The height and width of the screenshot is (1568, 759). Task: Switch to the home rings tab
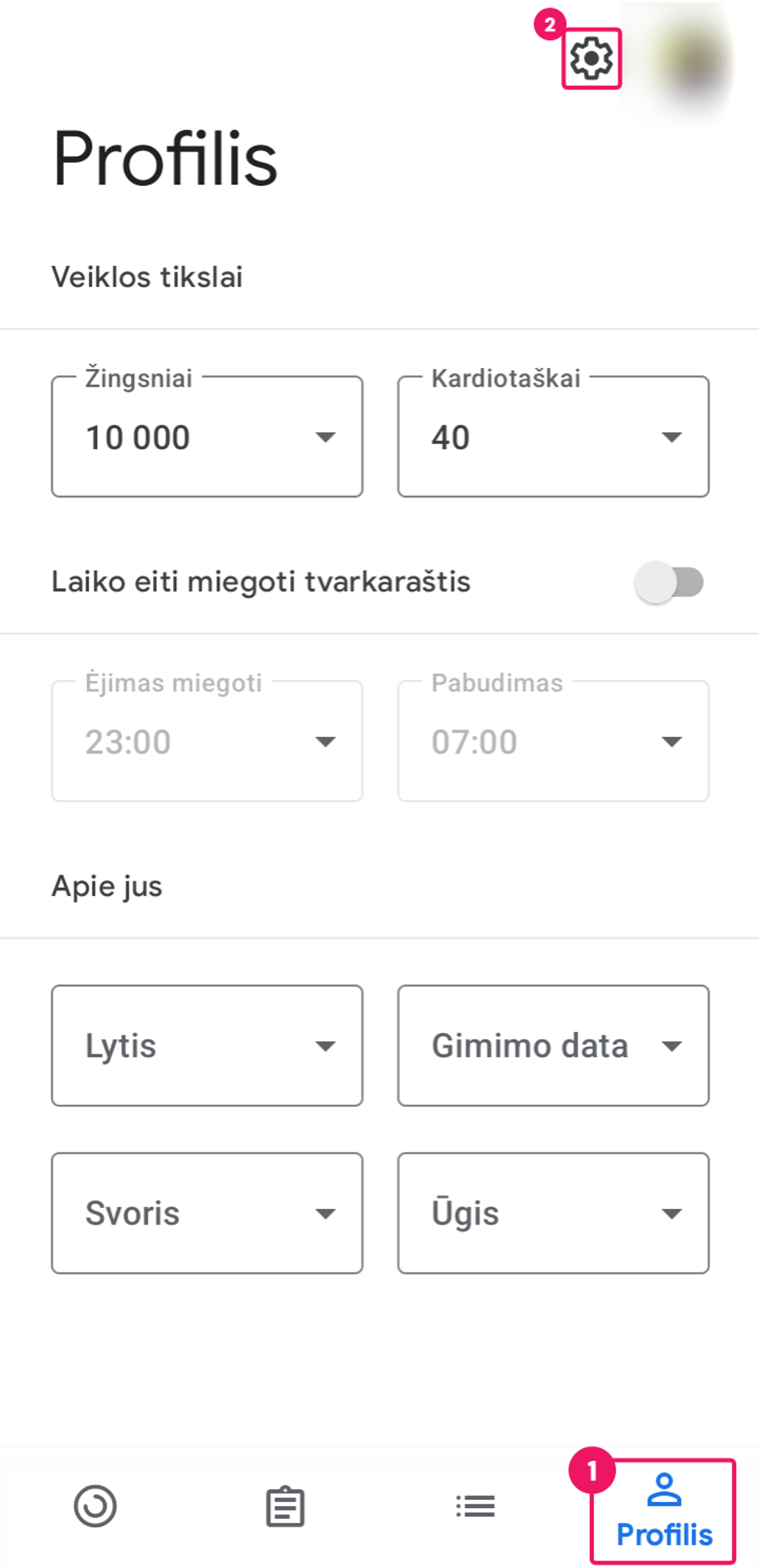point(95,1506)
